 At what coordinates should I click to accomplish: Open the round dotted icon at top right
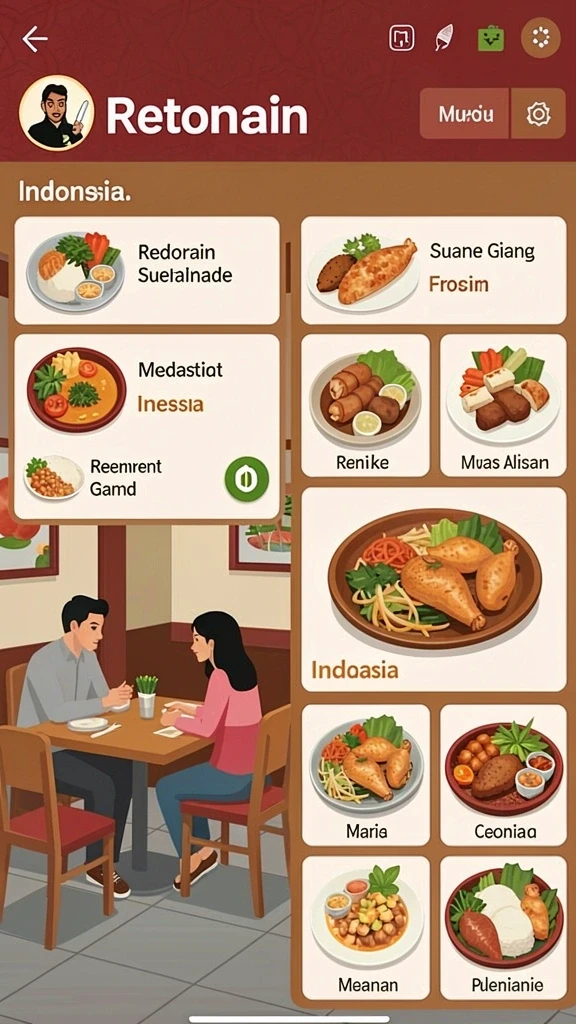[540, 38]
